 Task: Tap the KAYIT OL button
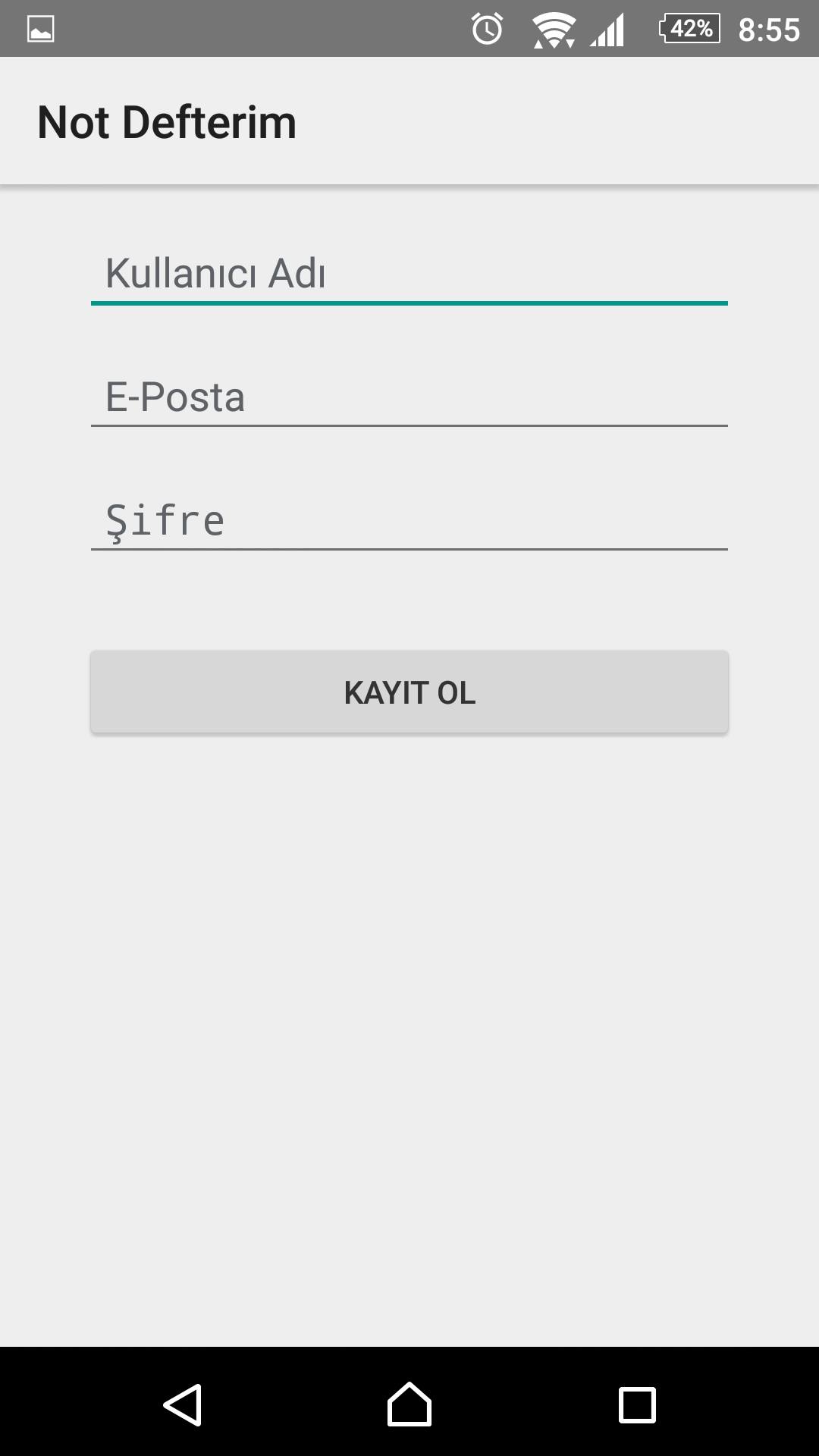point(409,692)
